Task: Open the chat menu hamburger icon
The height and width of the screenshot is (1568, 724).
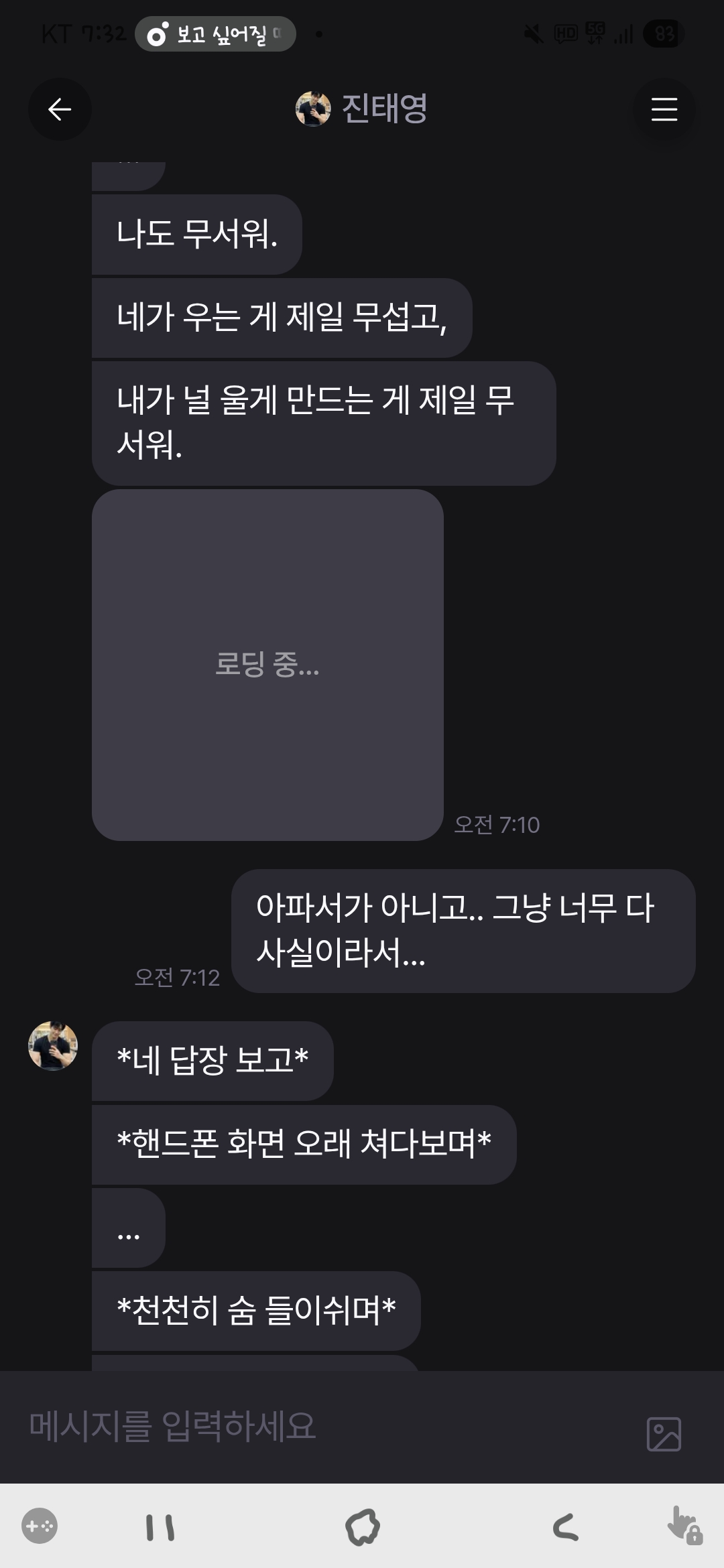Action: pos(664,109)
